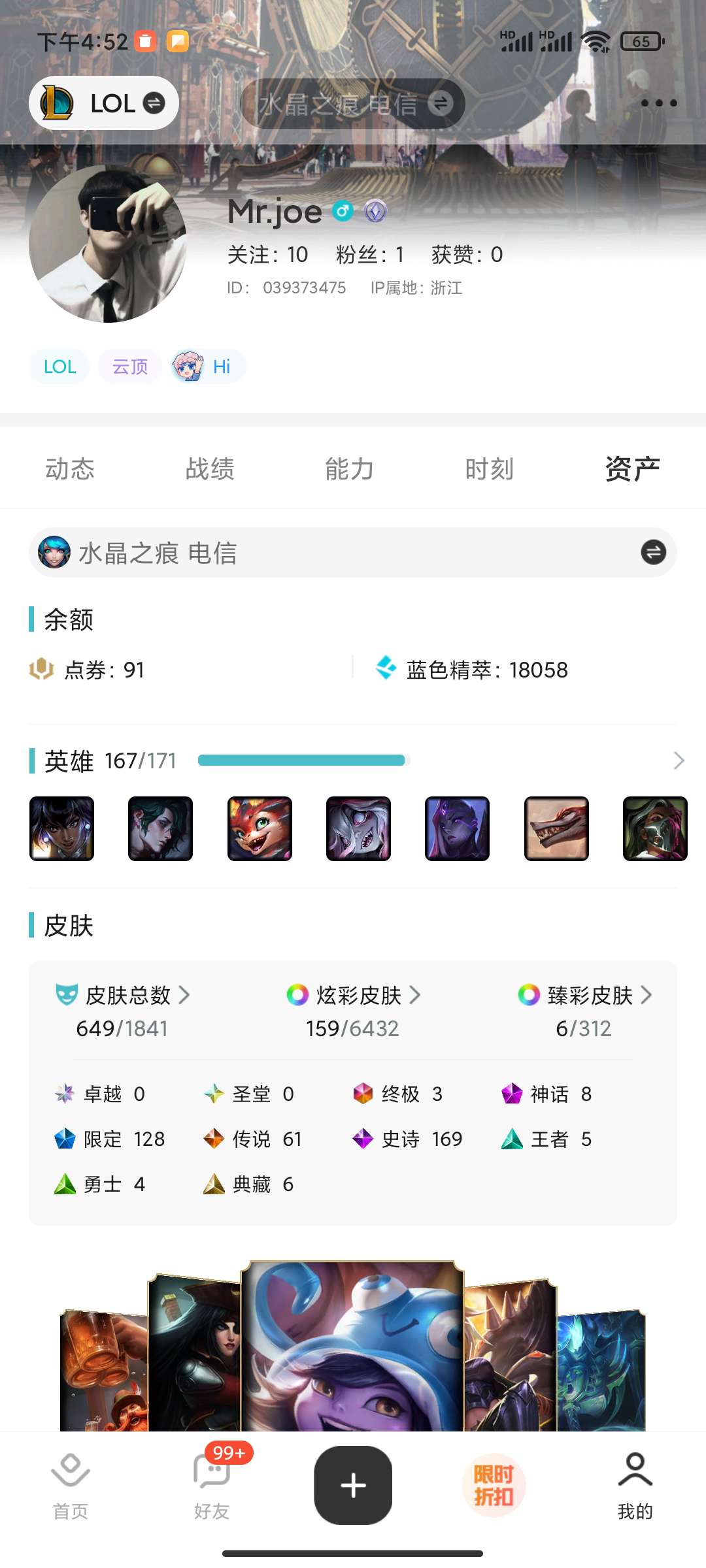View Mr.joe's profile avatar
Viewport: 706px width, 1568px height.
click(x=108, y=244)
